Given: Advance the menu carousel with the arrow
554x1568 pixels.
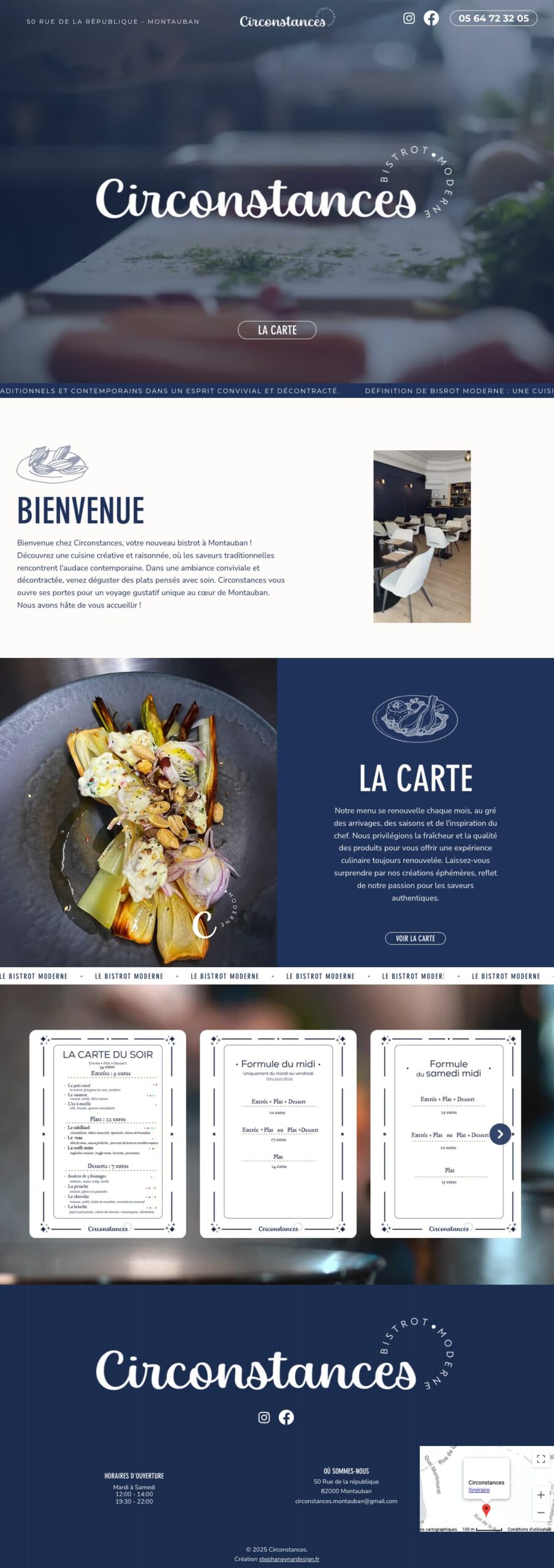Looking at the screenshot, I should pyautogui.click(x=500, y=1134).
